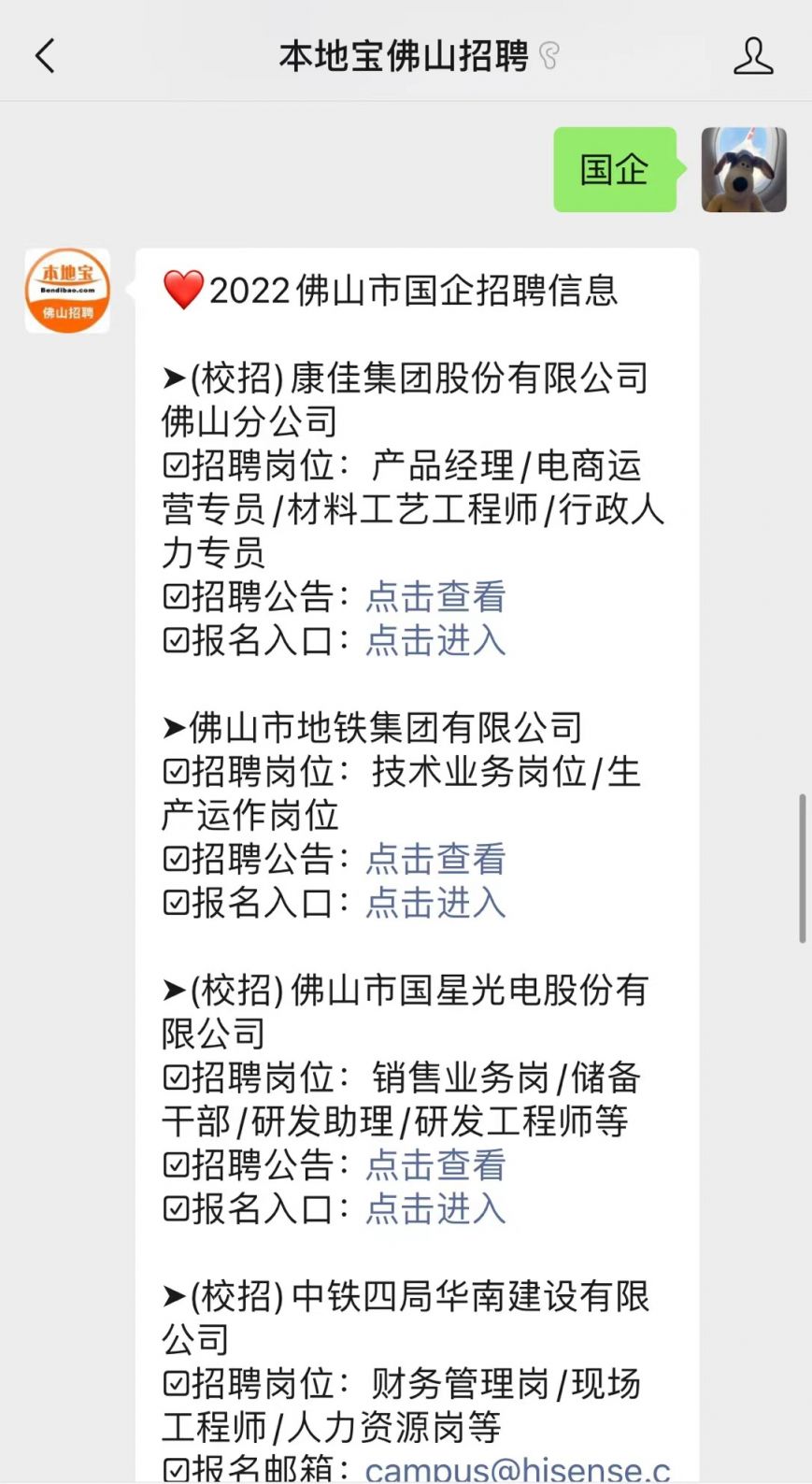Image resolution: width=812 pixels, height=1484 pixels.
Task: View 佛山市地铁集团 招聘公告 点击查看
Action: 436,859
